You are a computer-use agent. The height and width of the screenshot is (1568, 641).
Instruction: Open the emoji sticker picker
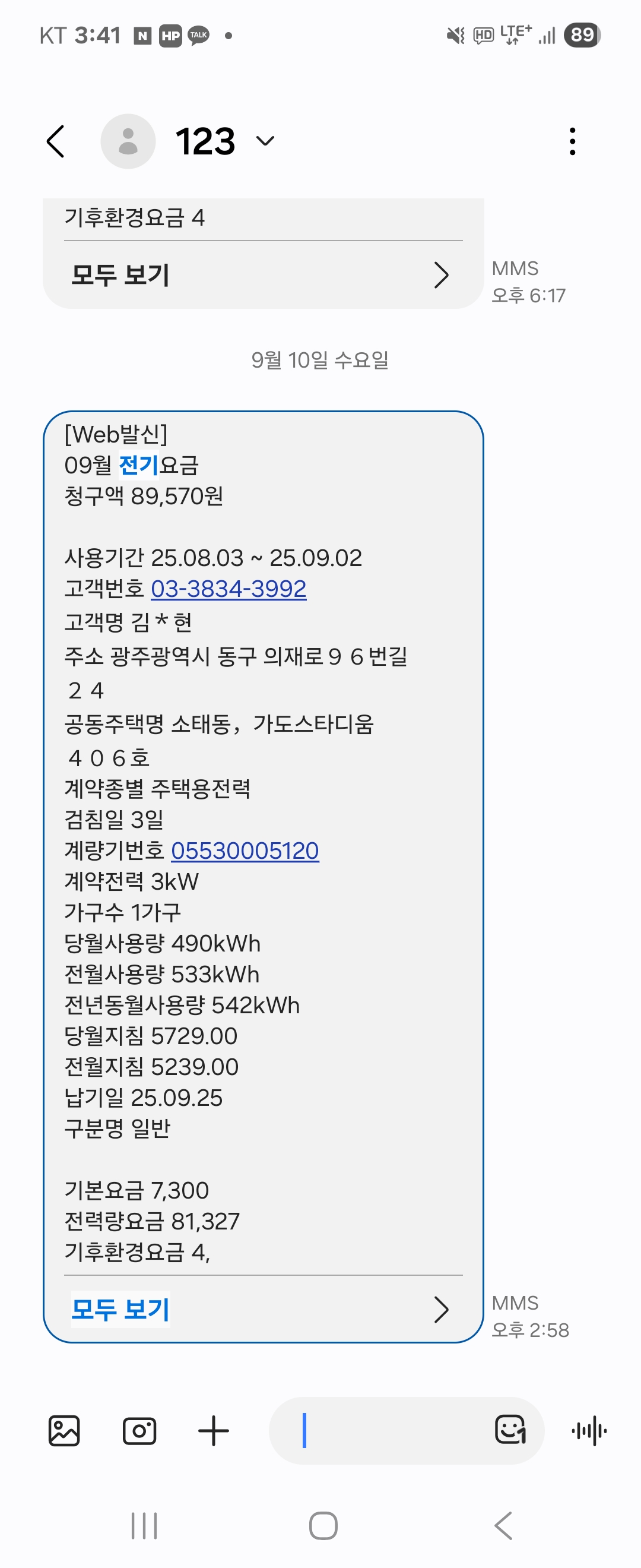(510, 1429)
